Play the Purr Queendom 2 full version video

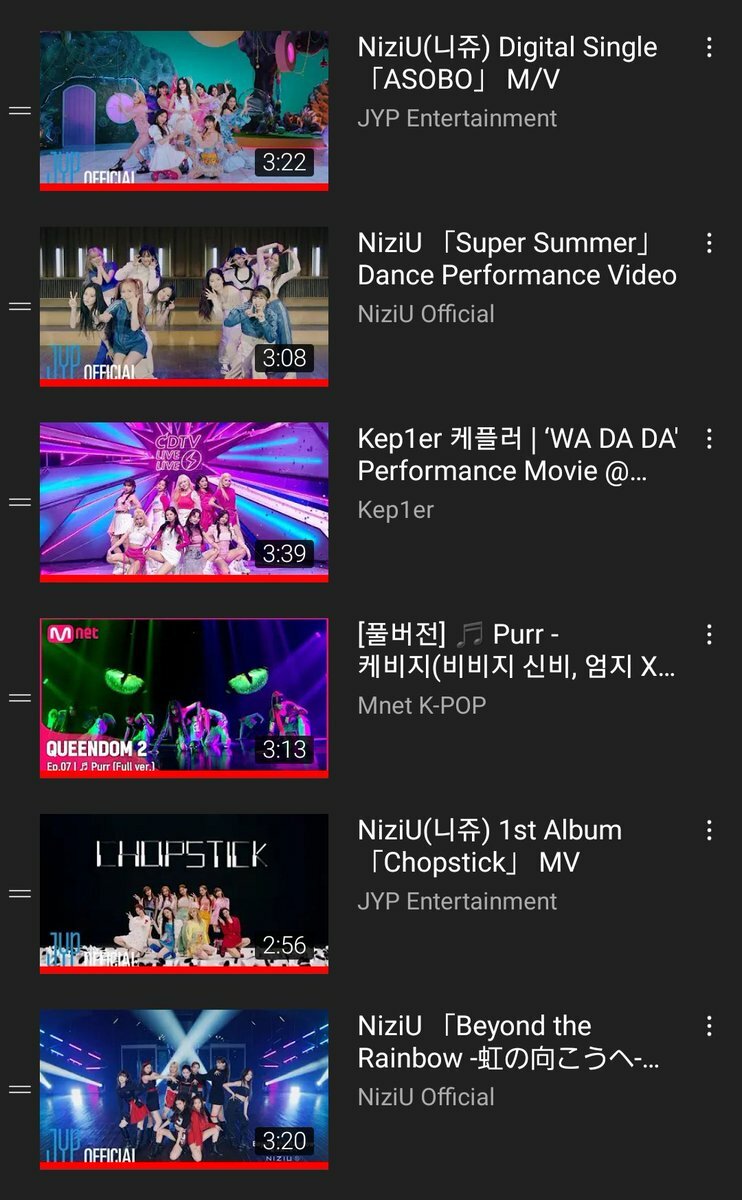pos(184,697)
